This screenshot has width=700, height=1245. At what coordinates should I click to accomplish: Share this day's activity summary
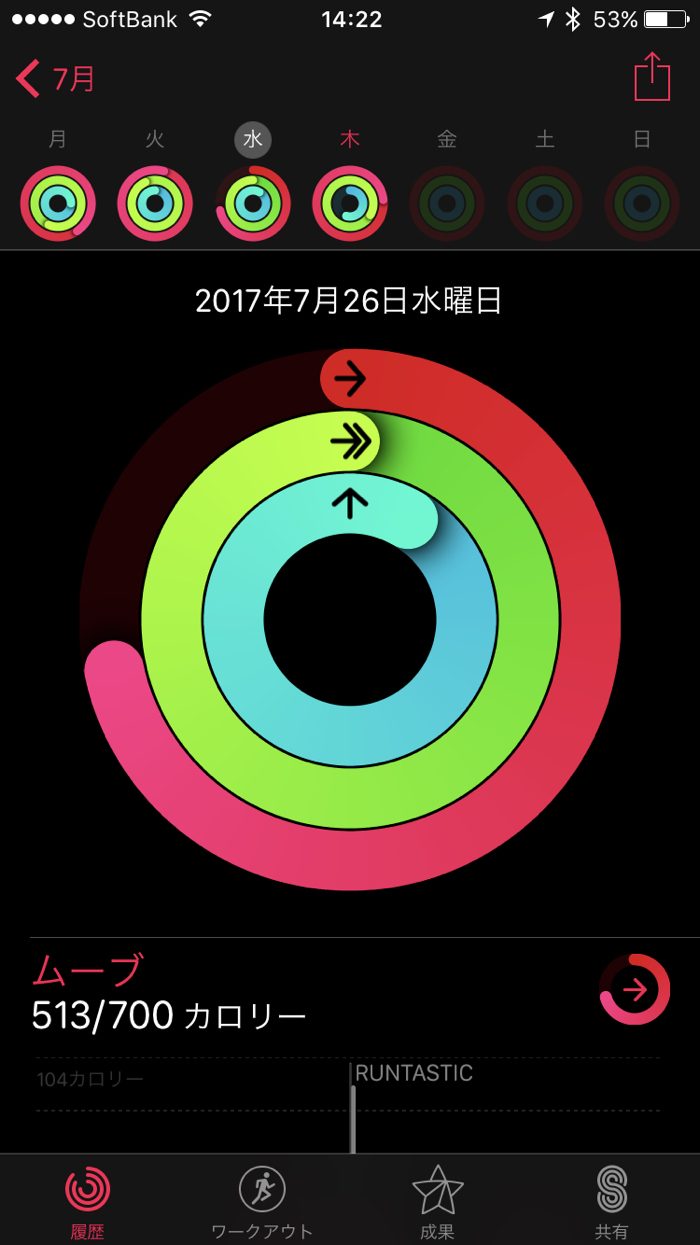[651, 77]
